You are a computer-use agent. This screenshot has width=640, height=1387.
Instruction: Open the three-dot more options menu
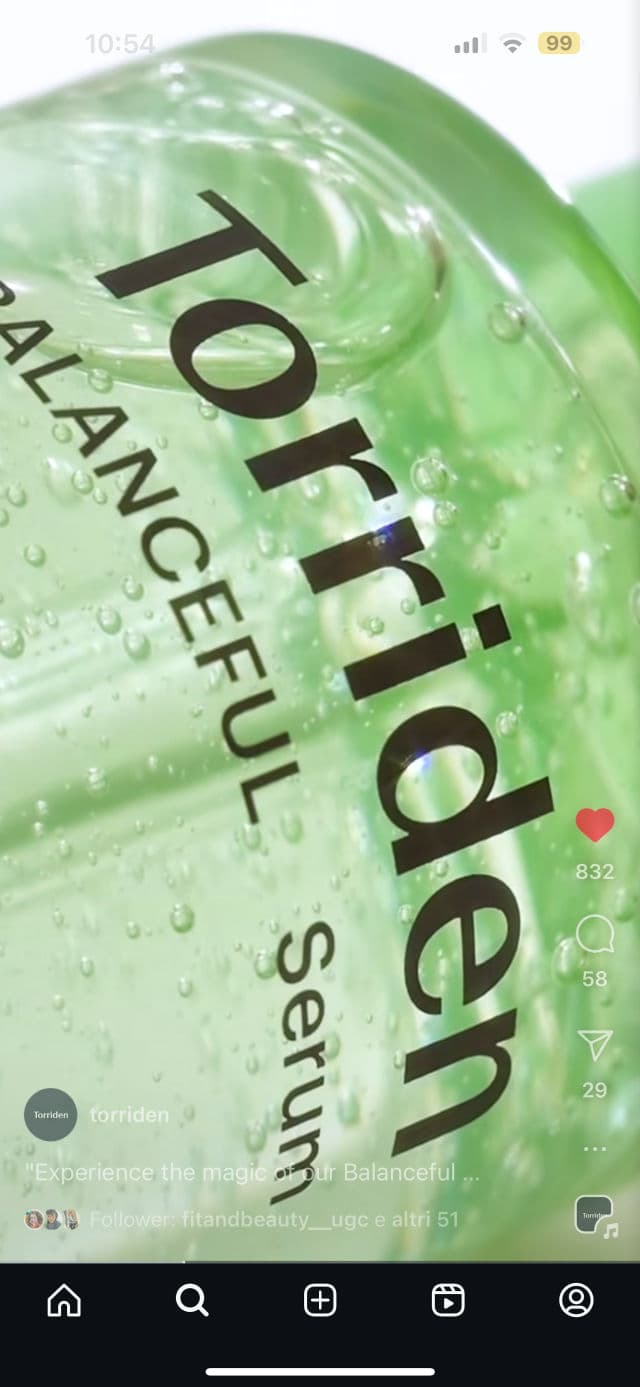pos(594,1148)
